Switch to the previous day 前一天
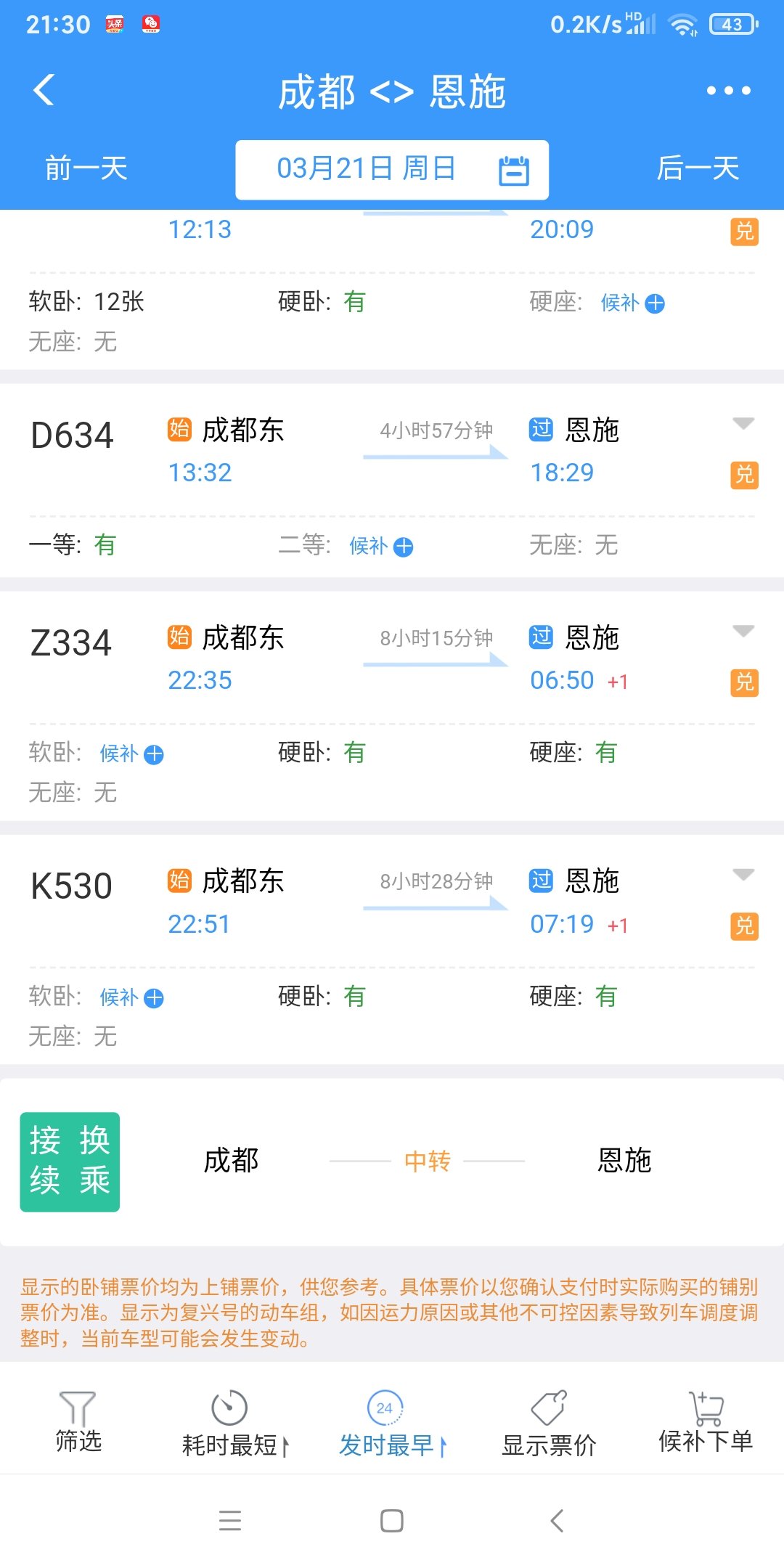The image size is (784, 1568). point(86,168)
